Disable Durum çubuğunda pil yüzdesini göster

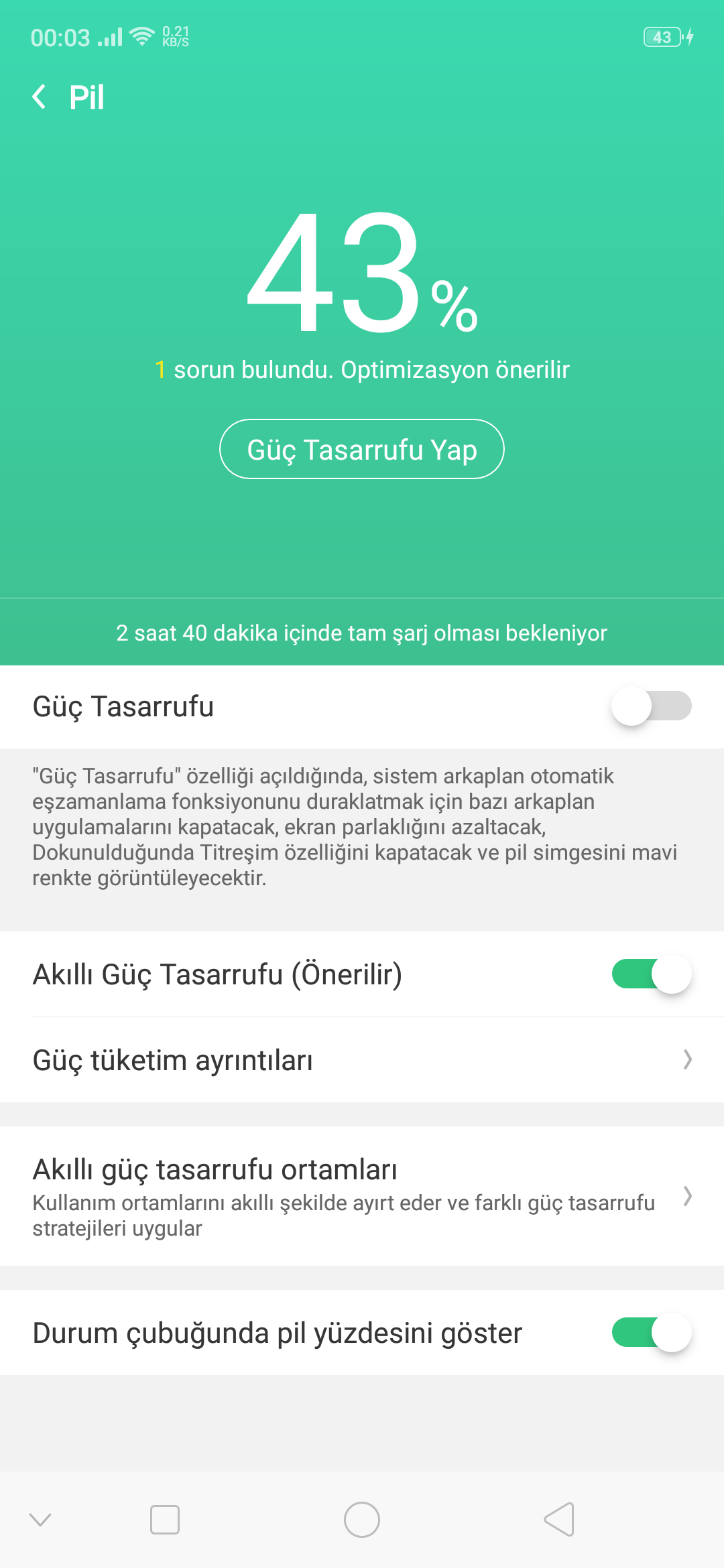tap(651, 1332)
